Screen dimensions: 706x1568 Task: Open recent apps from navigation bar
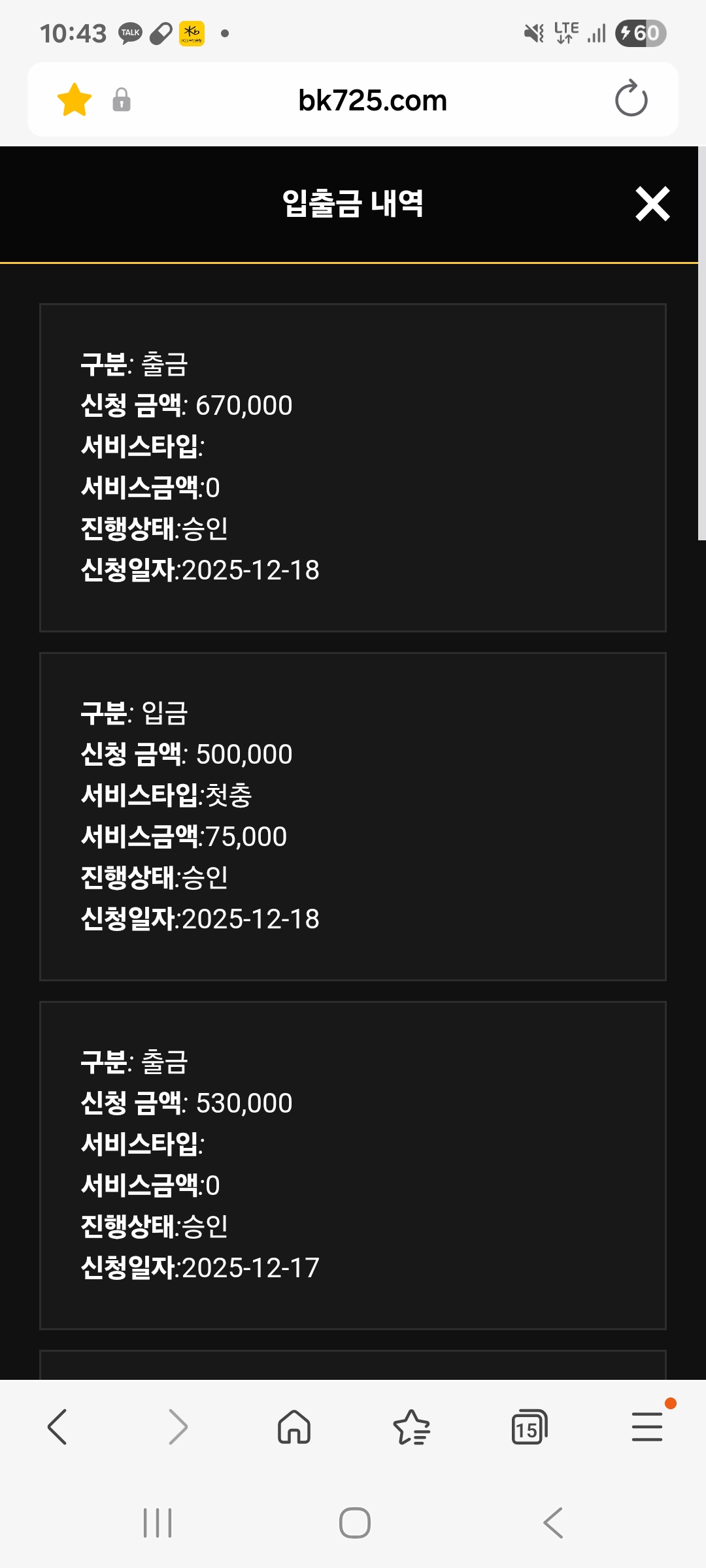158,1523
